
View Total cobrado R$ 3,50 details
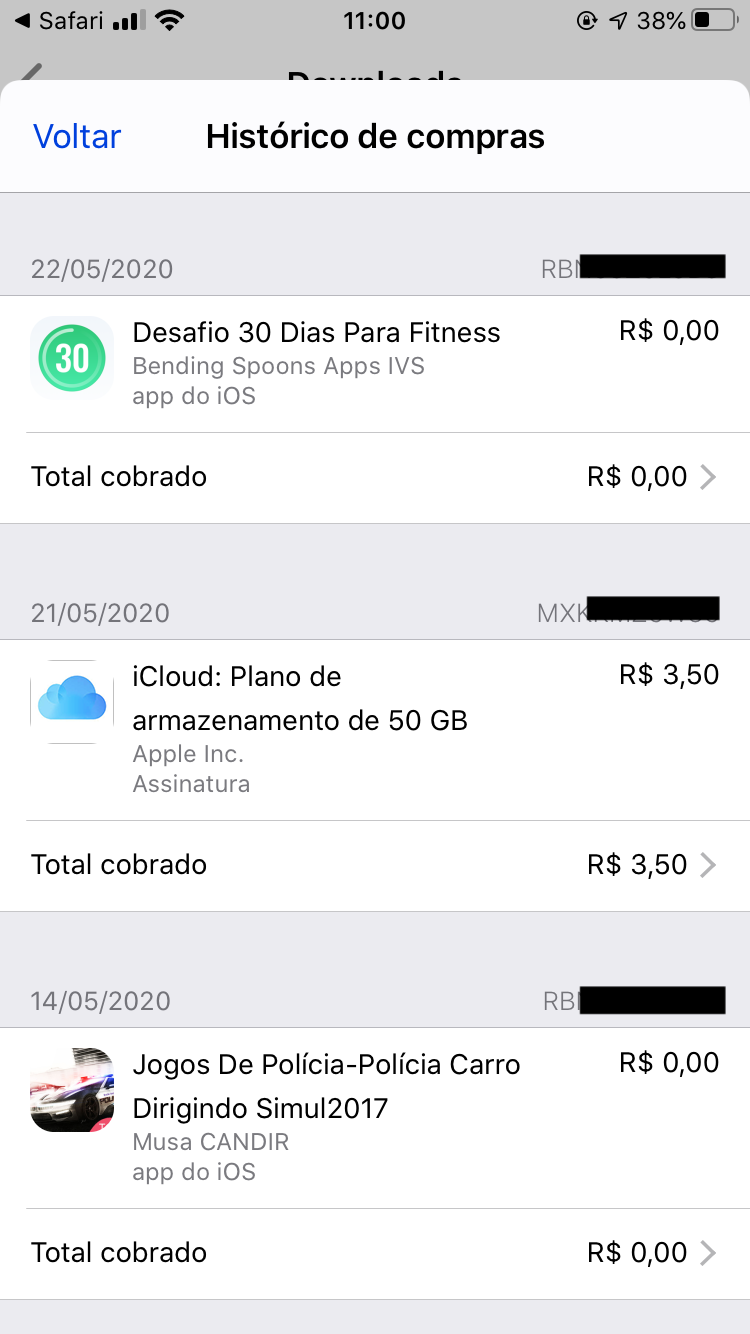point(374,865)
